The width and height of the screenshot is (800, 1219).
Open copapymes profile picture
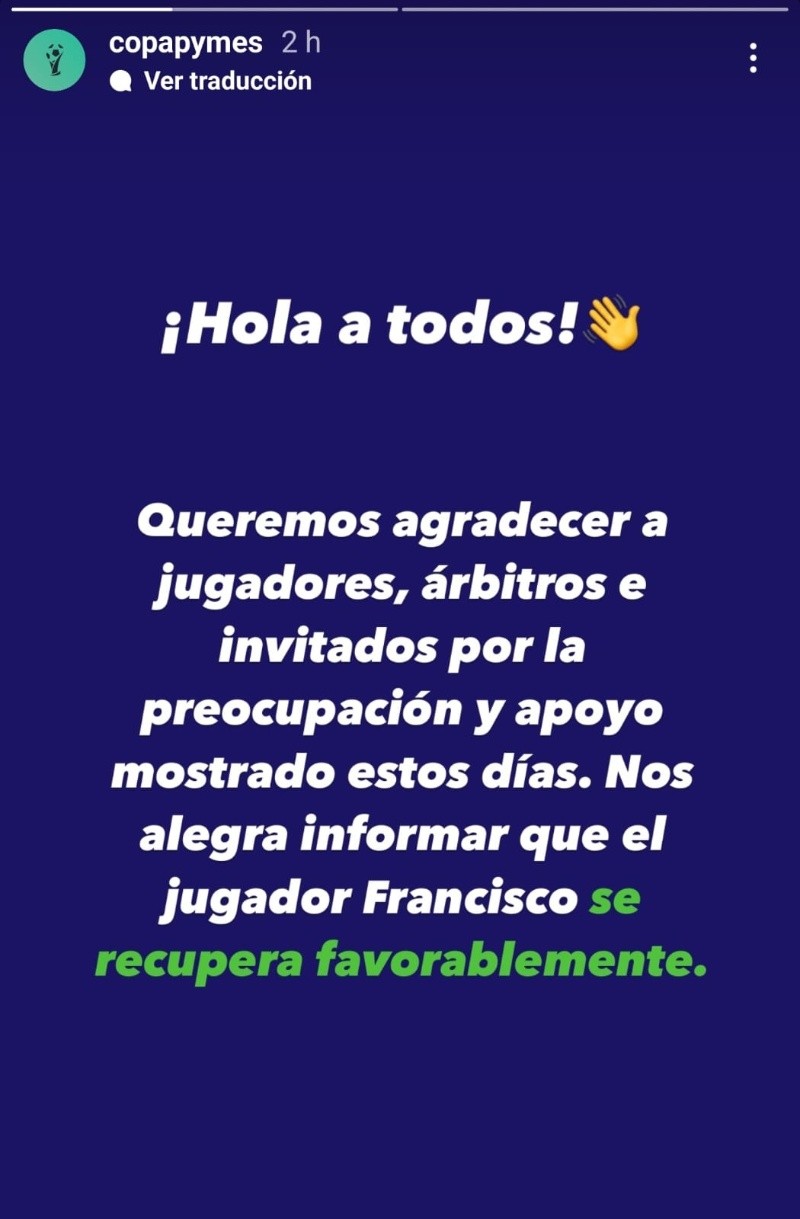tap(54, 61)
